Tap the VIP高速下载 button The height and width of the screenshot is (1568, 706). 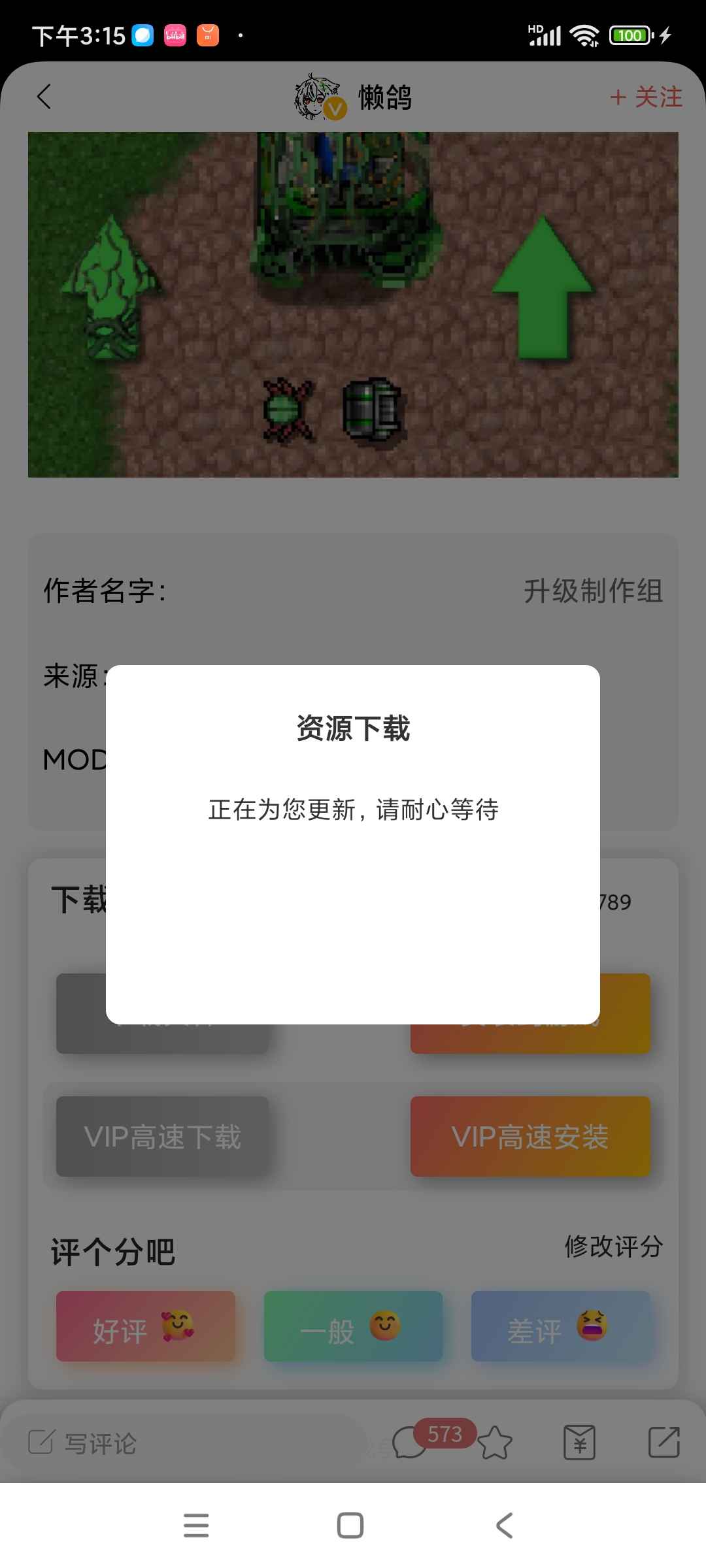tap(162, 1137)
